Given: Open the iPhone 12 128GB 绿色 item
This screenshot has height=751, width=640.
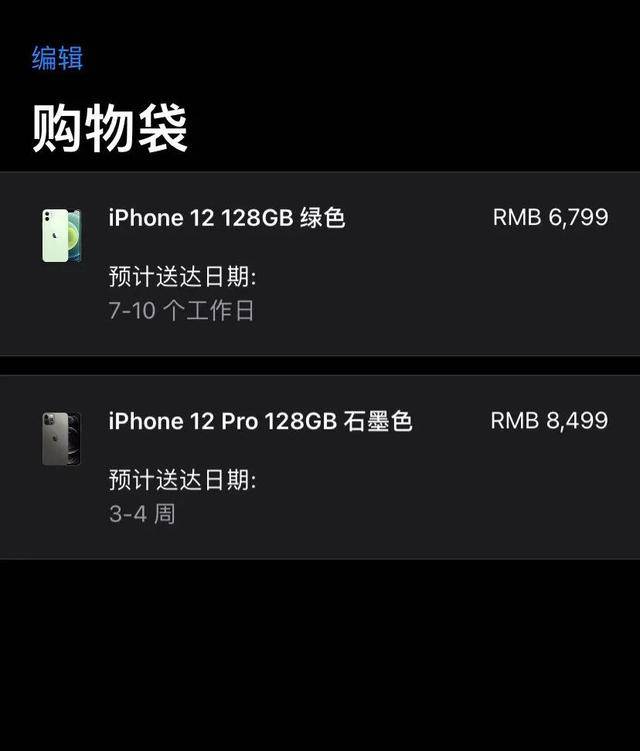Looking at the screenshot, I should pyautogui.click(x=227, y=218).
